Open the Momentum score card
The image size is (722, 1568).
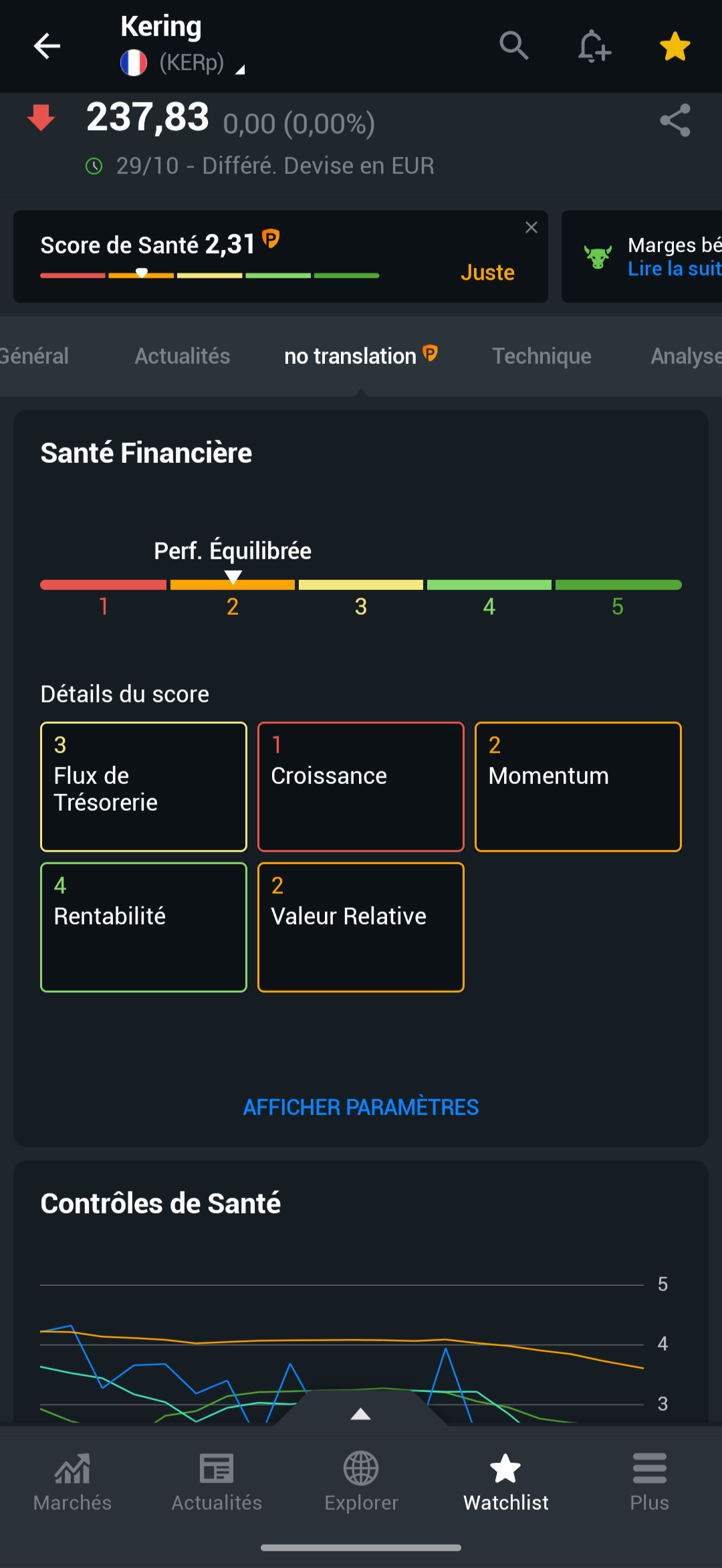(578, 787)
